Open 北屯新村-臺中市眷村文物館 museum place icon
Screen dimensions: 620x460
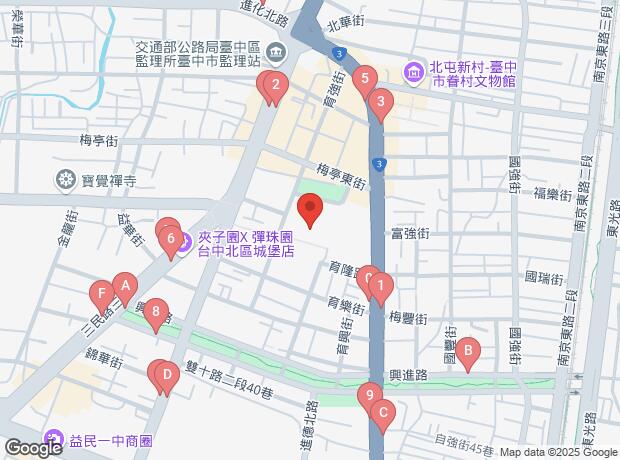[413, 71]
